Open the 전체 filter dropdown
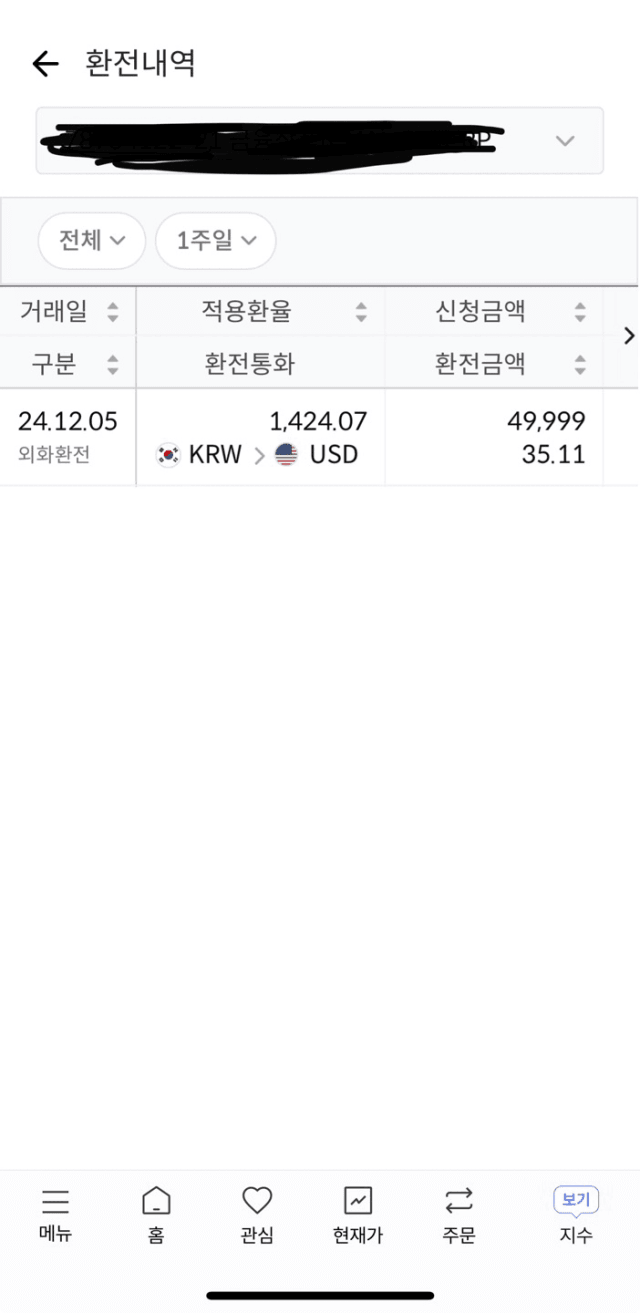 point(92,240)
